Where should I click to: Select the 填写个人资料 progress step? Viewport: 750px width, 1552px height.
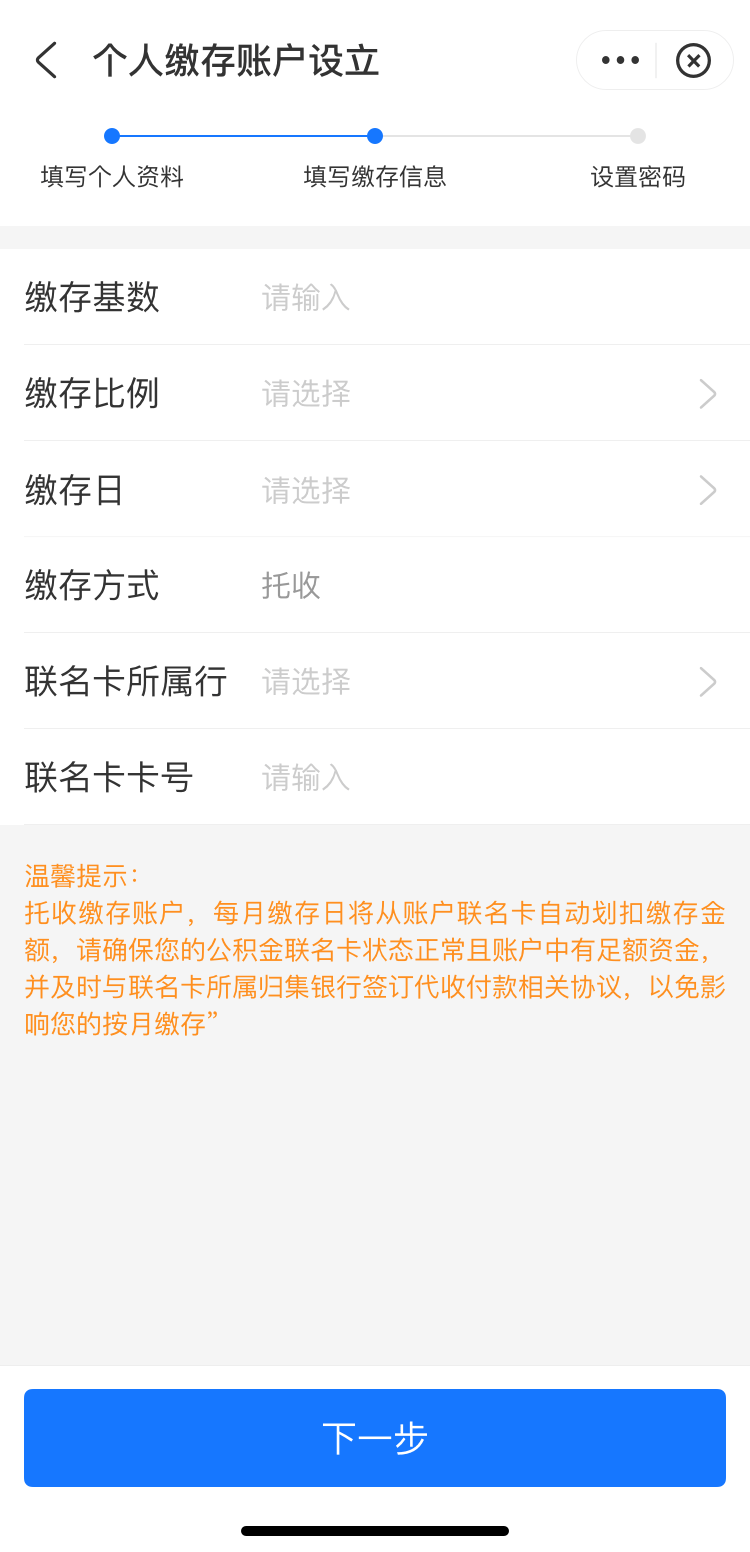[110, 177]
